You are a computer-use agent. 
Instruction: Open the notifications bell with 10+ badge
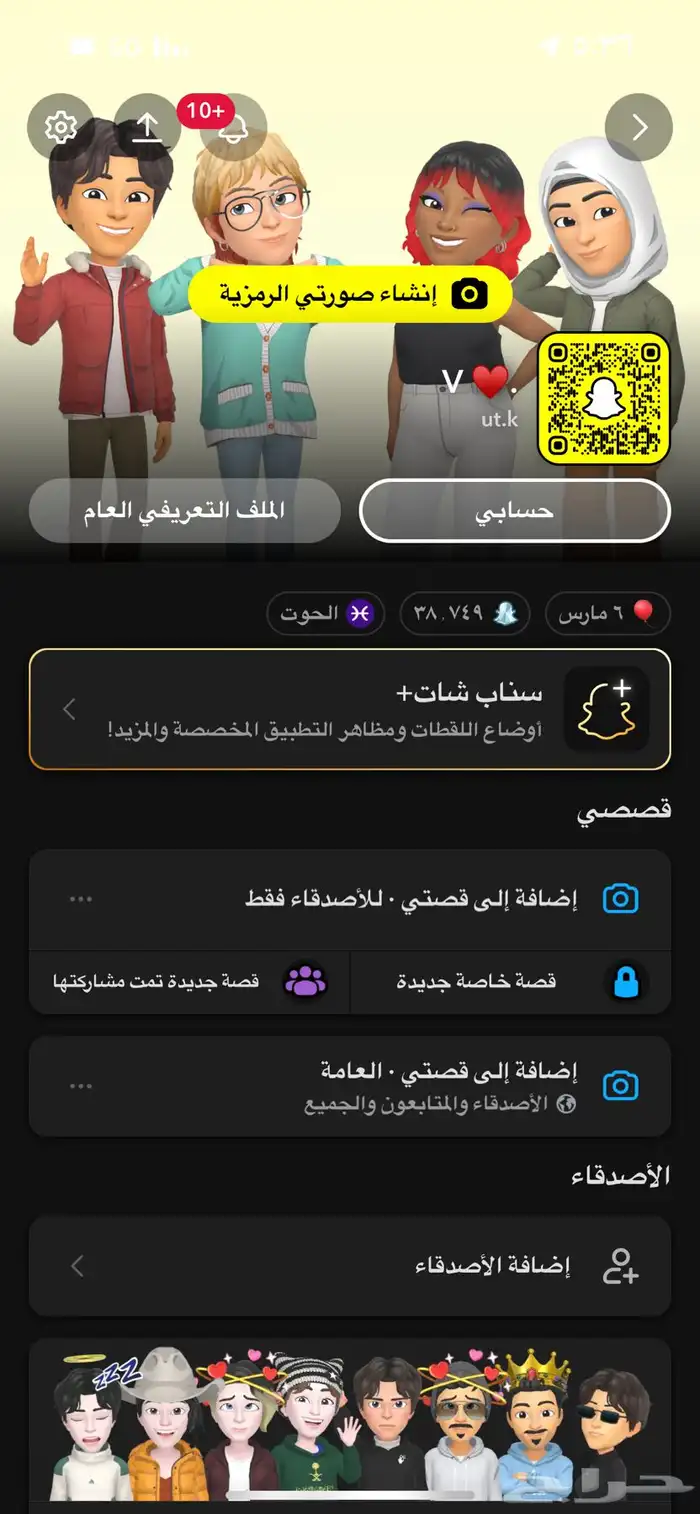coord(234,127)
